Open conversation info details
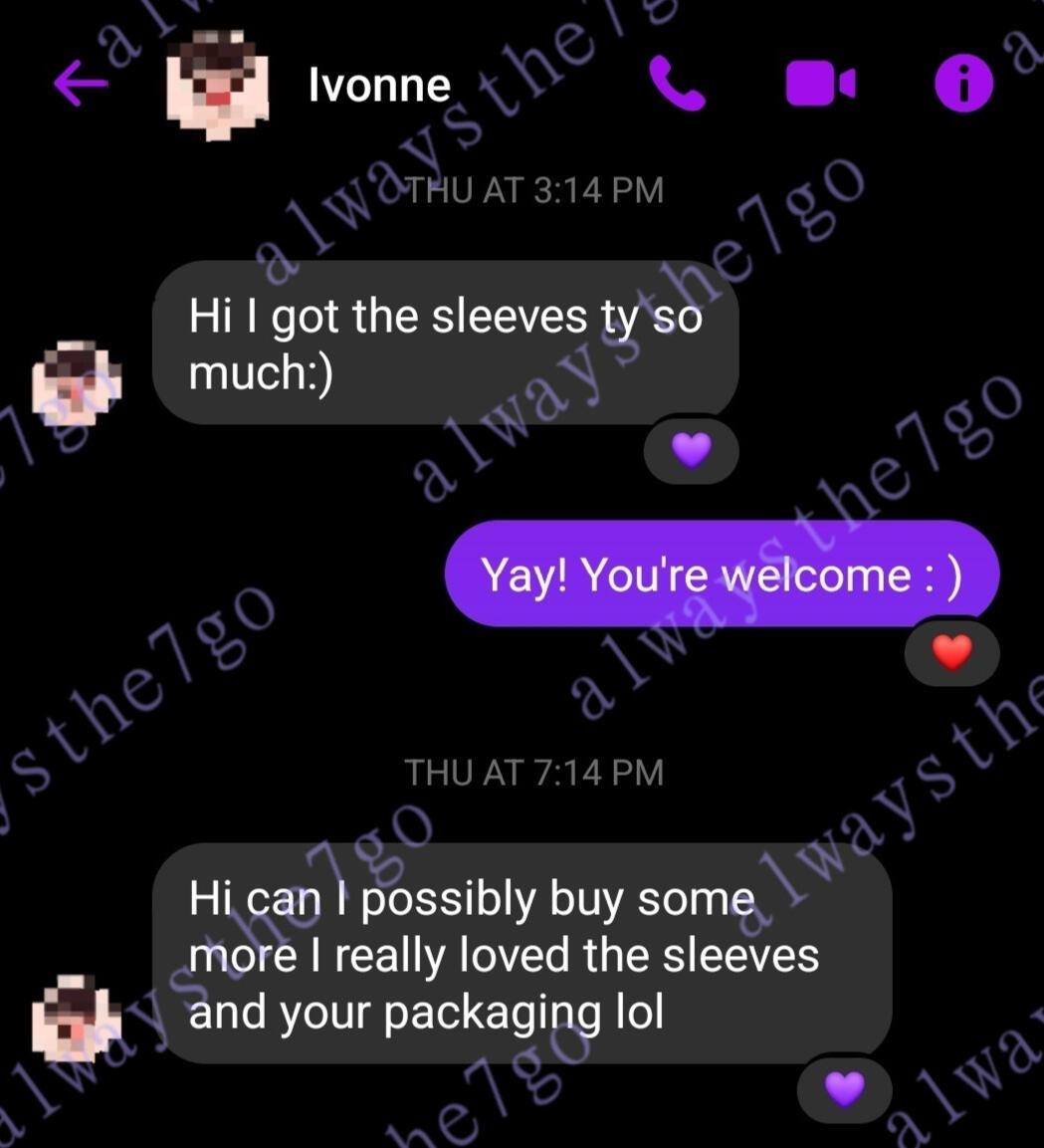The width and height of the screenshot is (1044, 1148). (963, 85)
